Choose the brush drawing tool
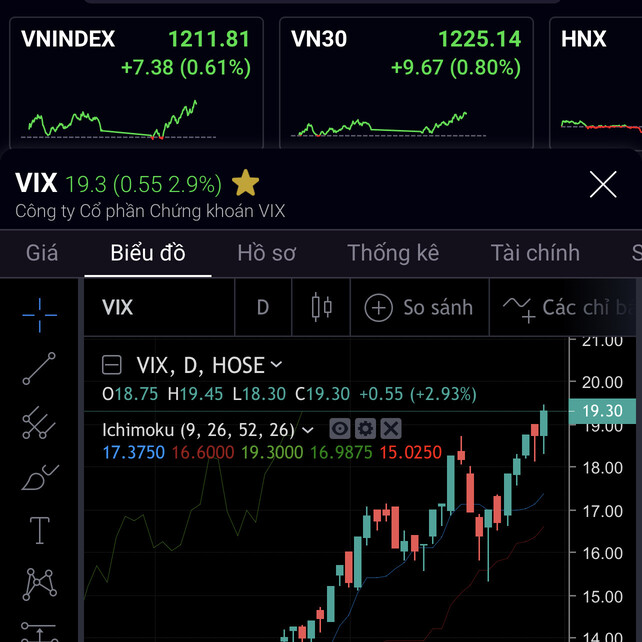 (x=39, y=477)
